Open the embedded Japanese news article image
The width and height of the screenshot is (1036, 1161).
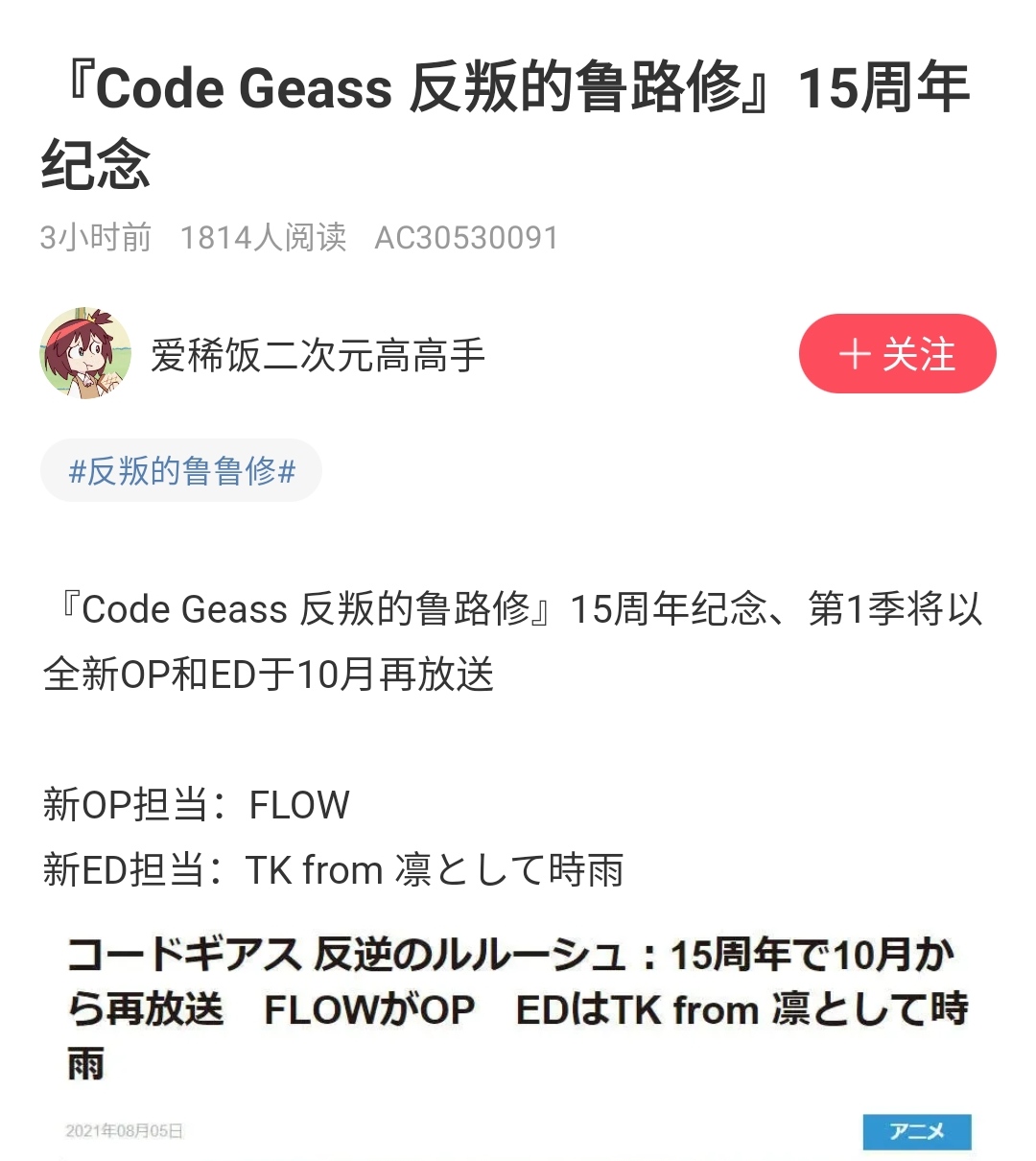click(518, 1036)
